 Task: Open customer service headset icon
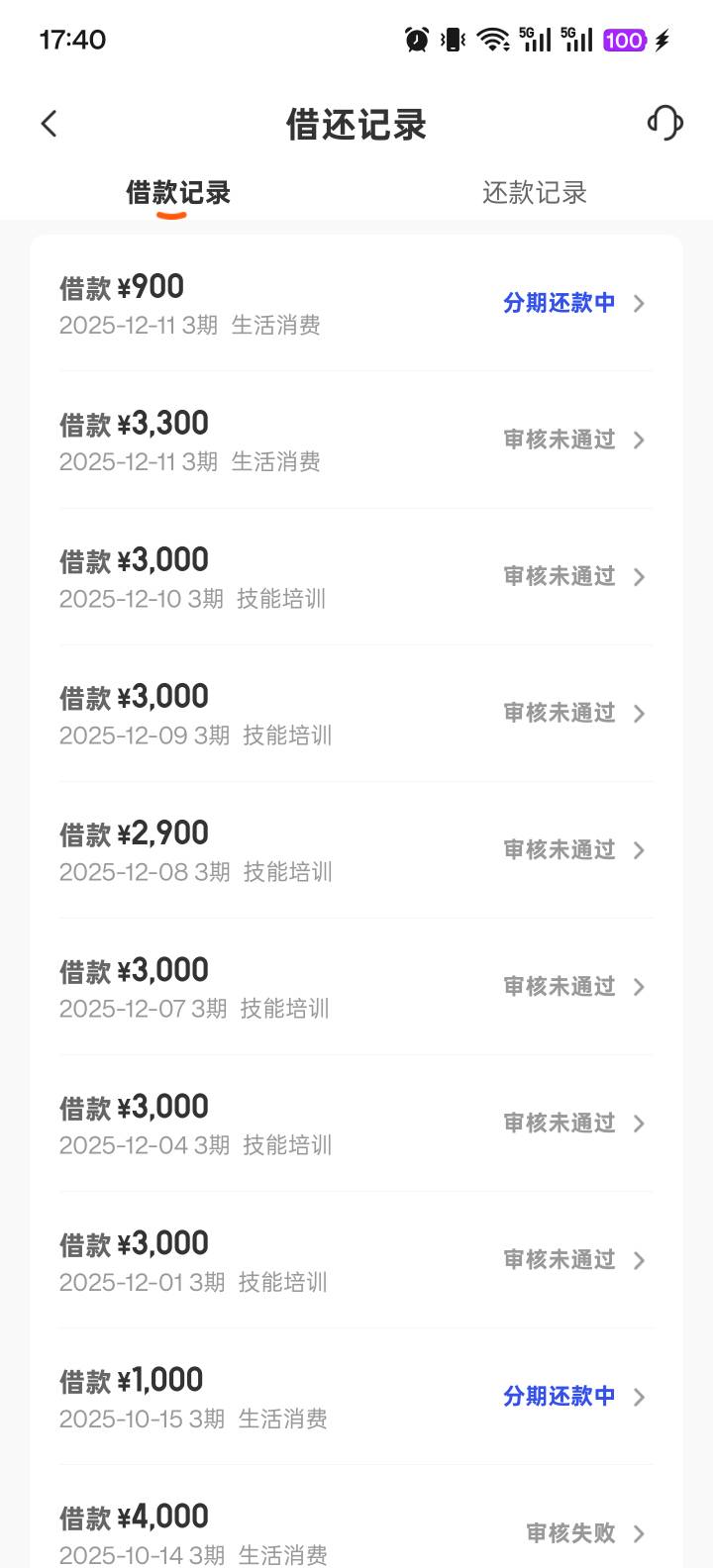tap(664, 124)
